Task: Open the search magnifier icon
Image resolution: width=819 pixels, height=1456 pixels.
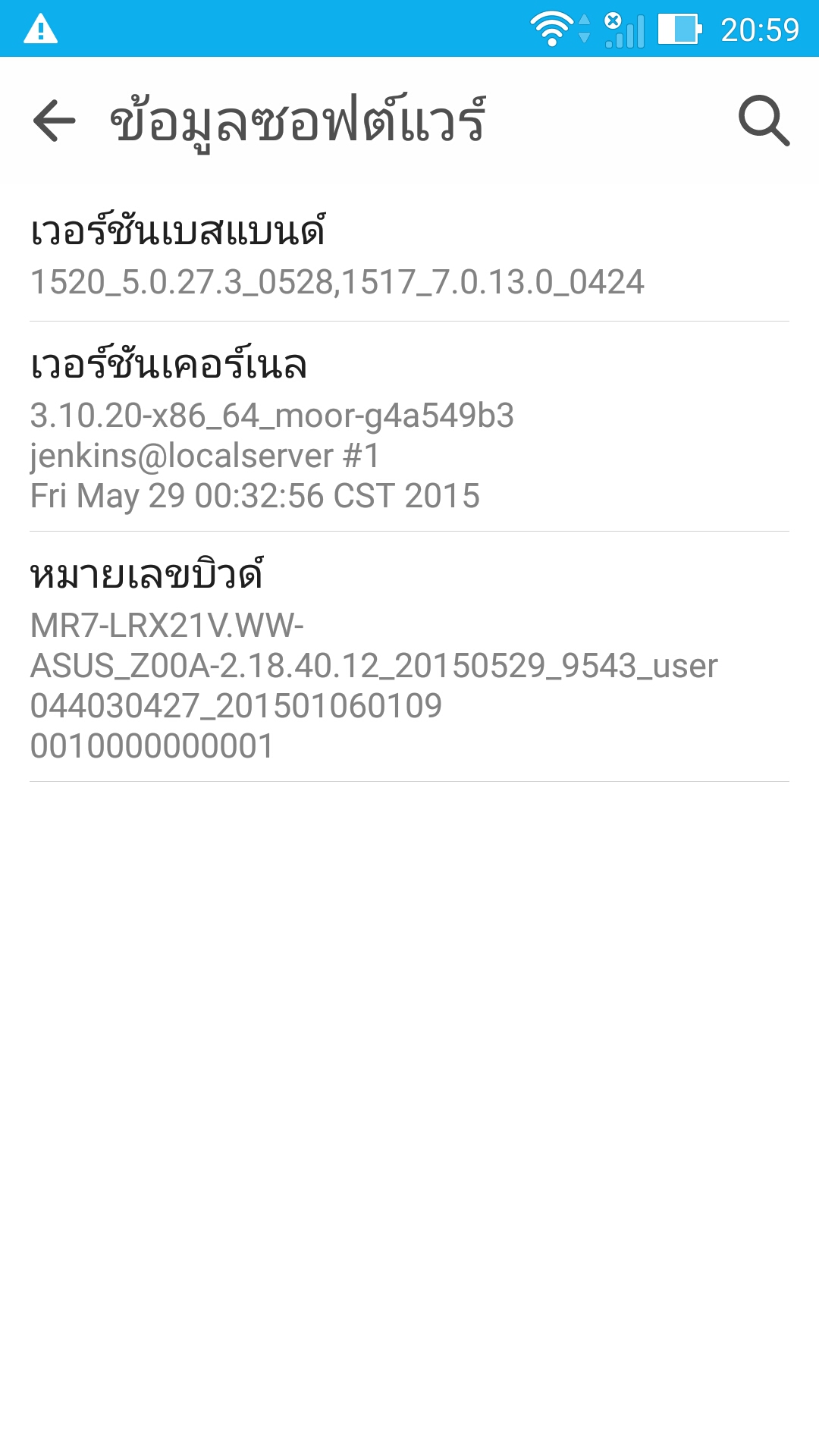Action: click(x=764, y=121)
